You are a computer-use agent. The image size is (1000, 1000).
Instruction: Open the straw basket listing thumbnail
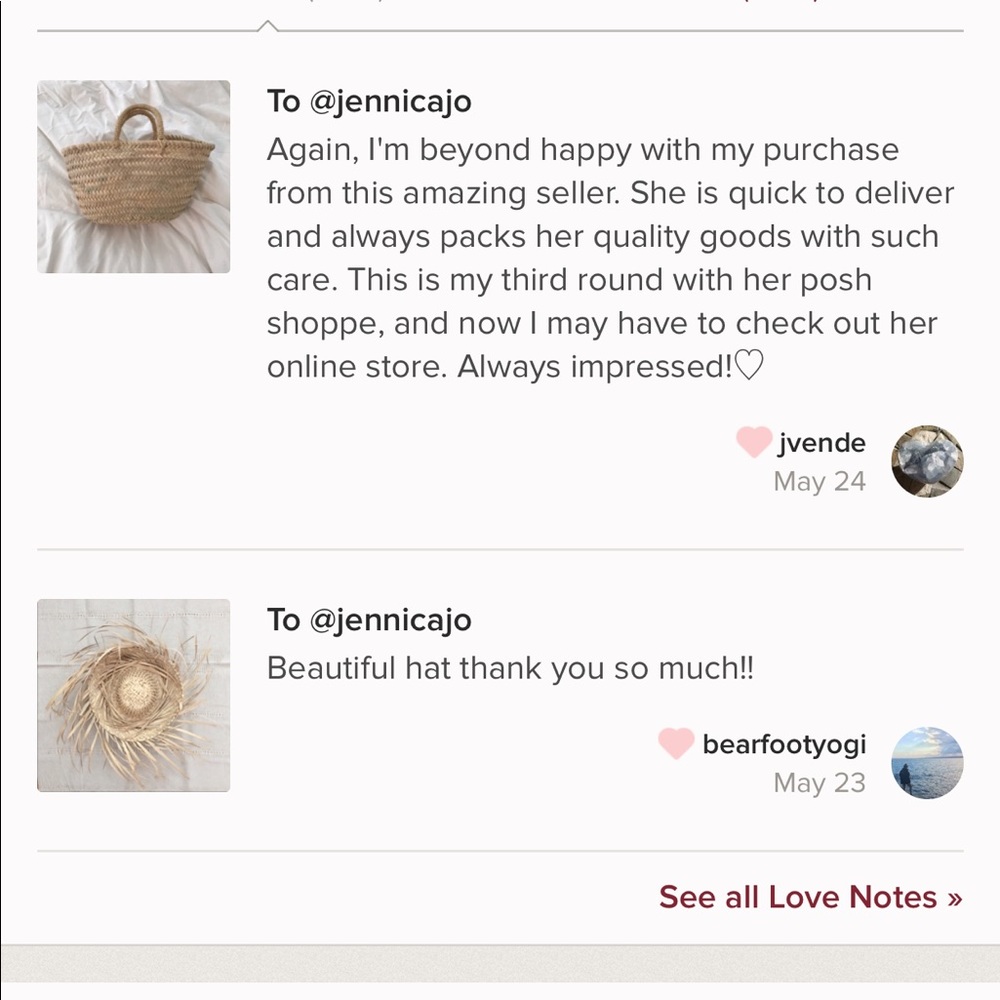pos(134,177)
